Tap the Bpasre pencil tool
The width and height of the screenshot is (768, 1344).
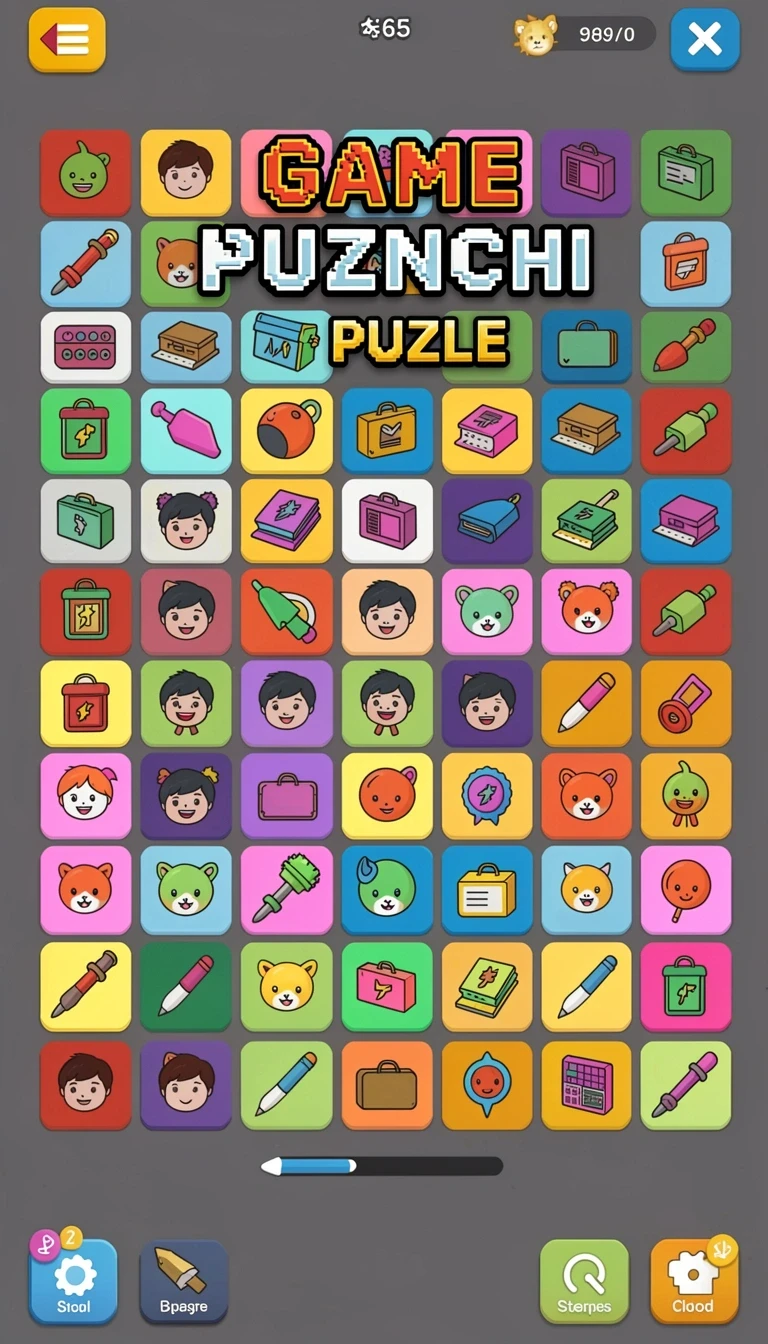pos(184,1282)
